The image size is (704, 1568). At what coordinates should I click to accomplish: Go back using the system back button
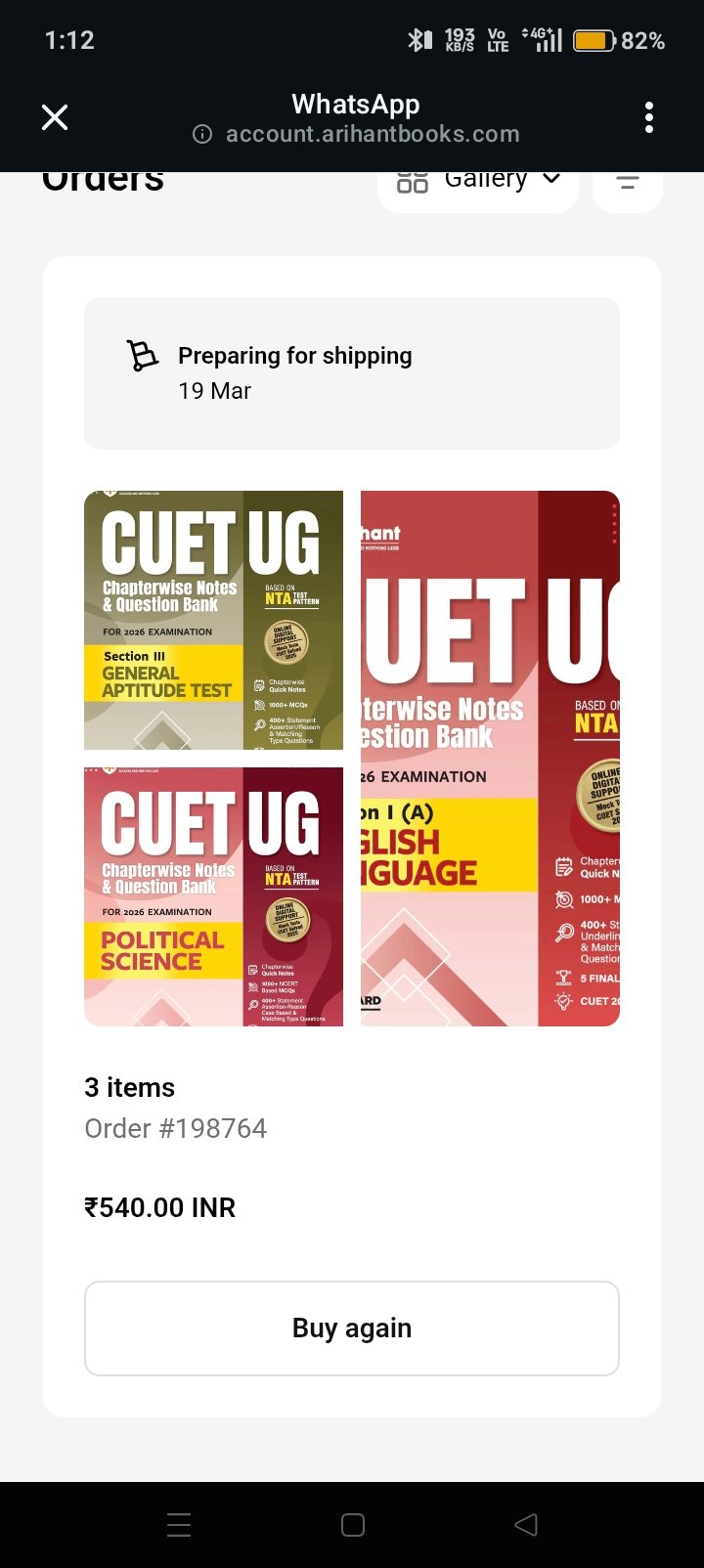[526, 1525]
